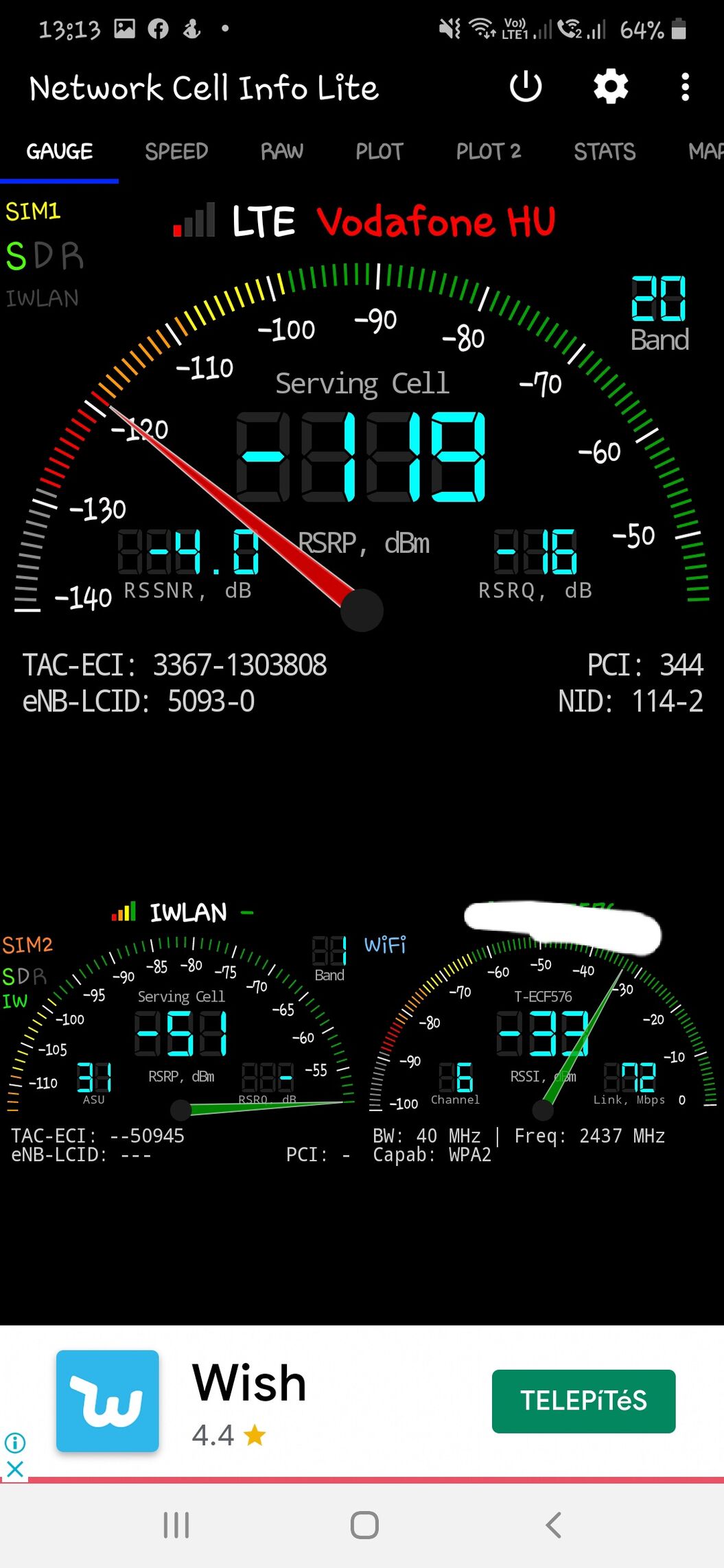
Task: Open the settings gear
Action: pyautogui.click(x=610, y=87)
